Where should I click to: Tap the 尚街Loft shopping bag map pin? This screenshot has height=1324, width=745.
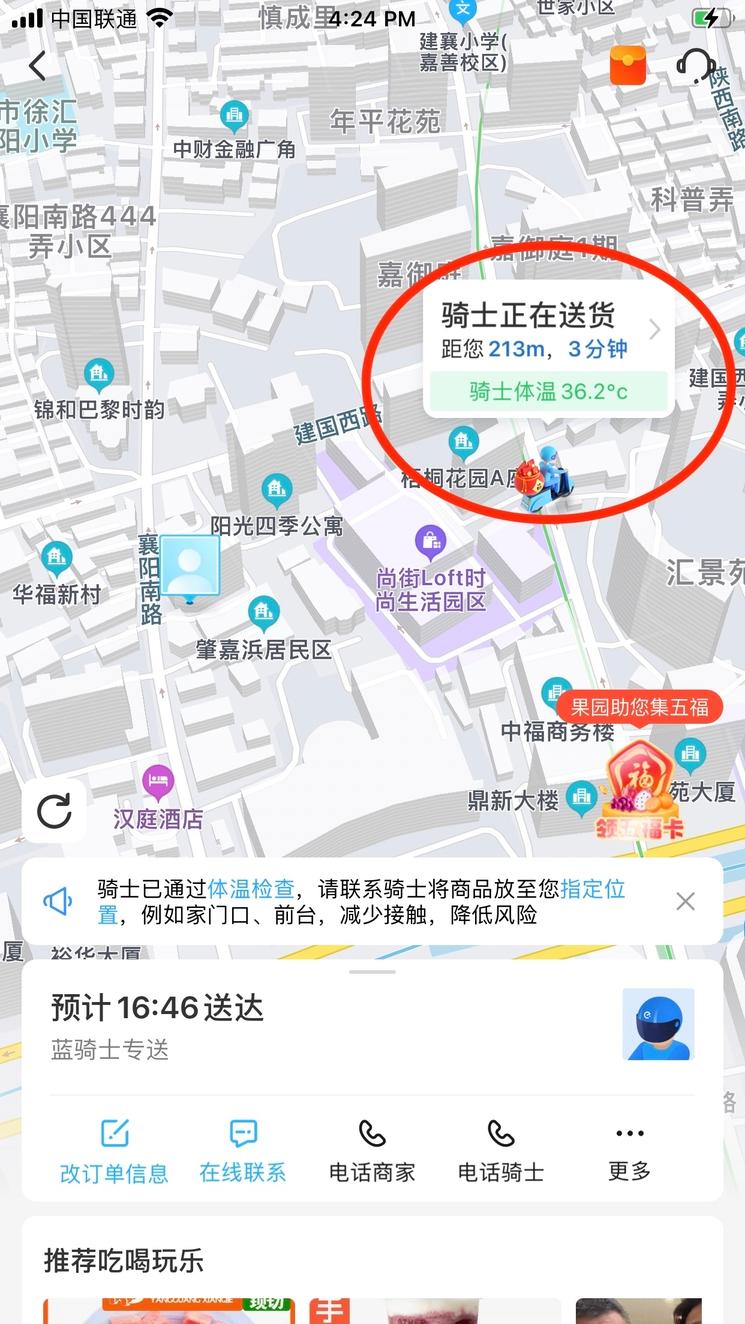[x=432, y=541]
